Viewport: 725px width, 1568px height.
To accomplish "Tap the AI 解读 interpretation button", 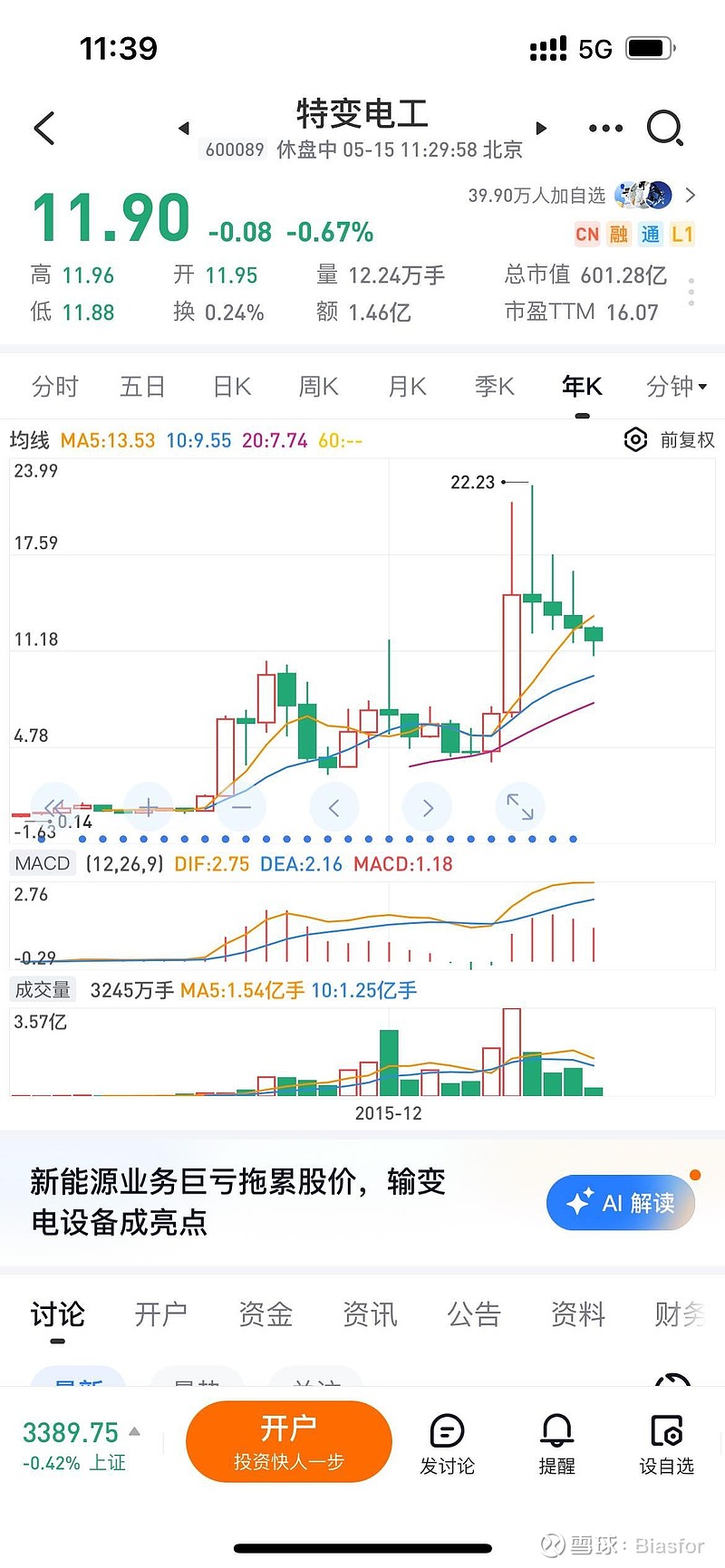I will [x=620, y=1202].
